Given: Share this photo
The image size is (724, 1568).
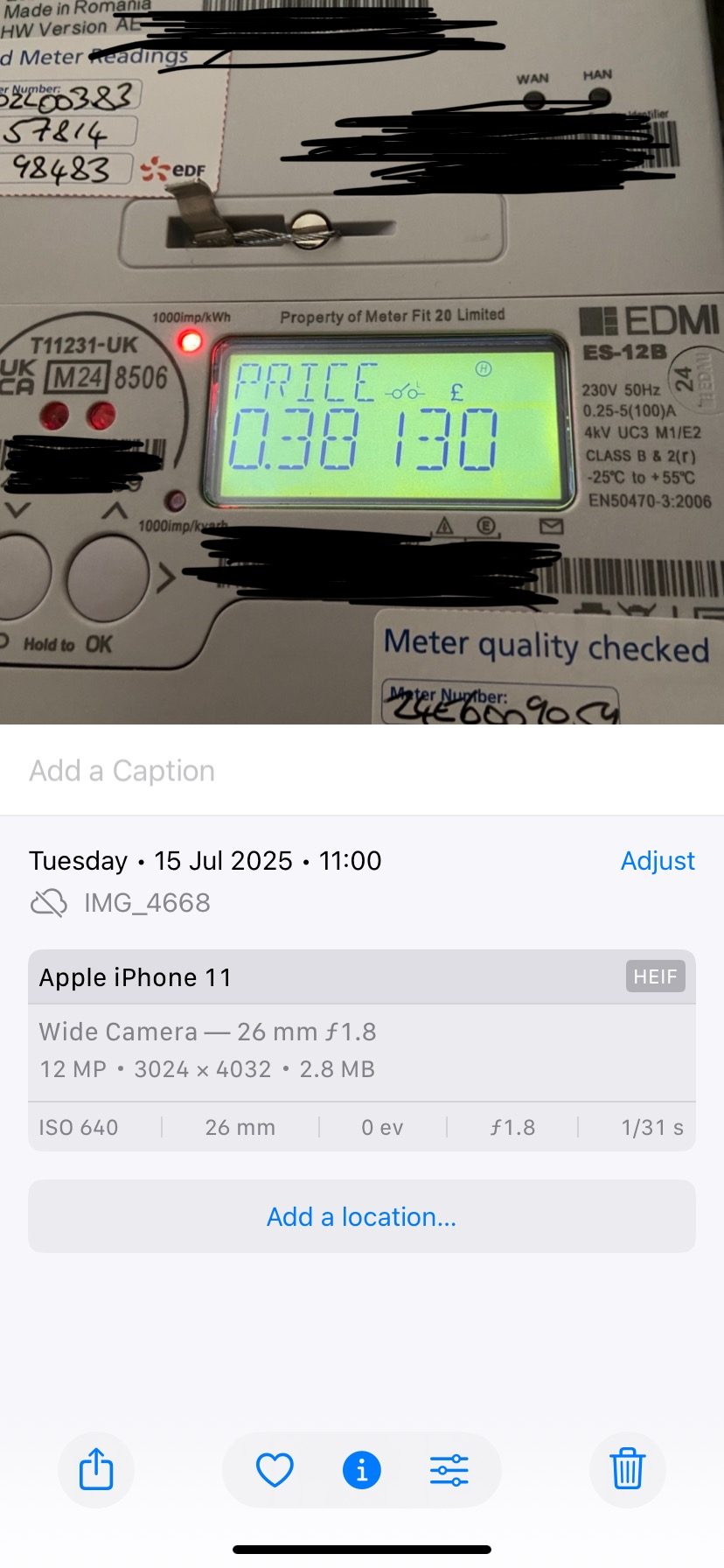Looking at the screenshot, I should coord(96,1469).
